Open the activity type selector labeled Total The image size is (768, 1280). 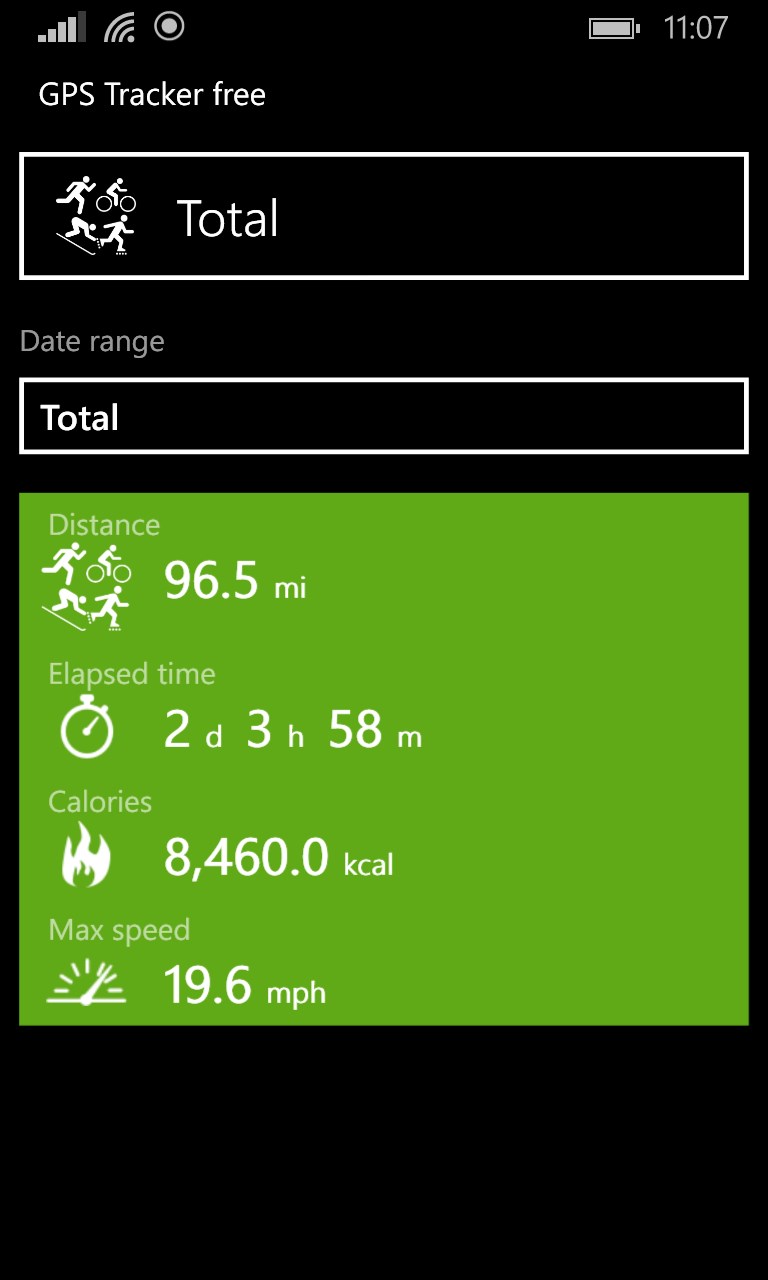[x=384, y=216]
